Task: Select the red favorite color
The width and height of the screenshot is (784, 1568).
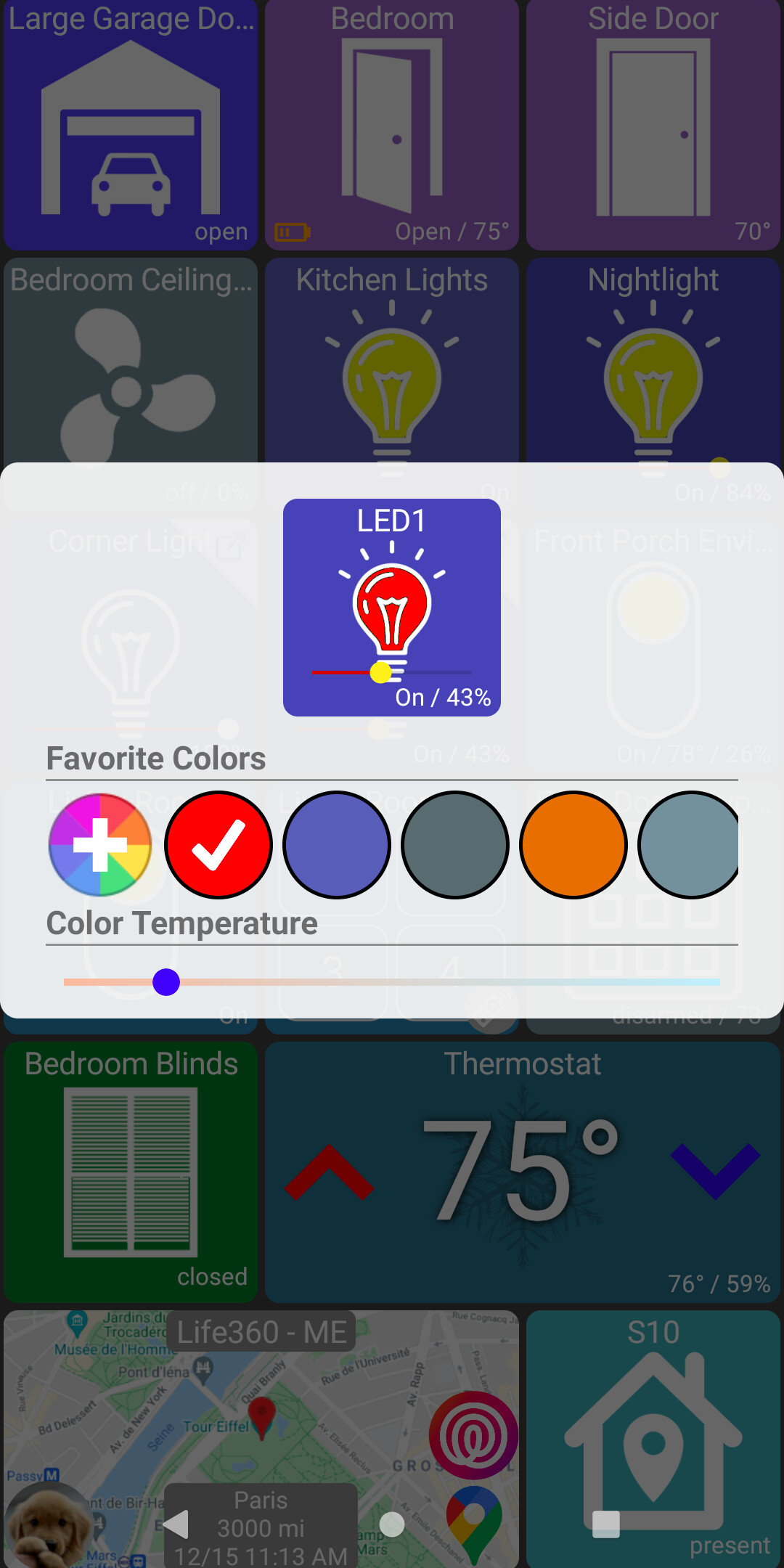Action: point(219,845)
